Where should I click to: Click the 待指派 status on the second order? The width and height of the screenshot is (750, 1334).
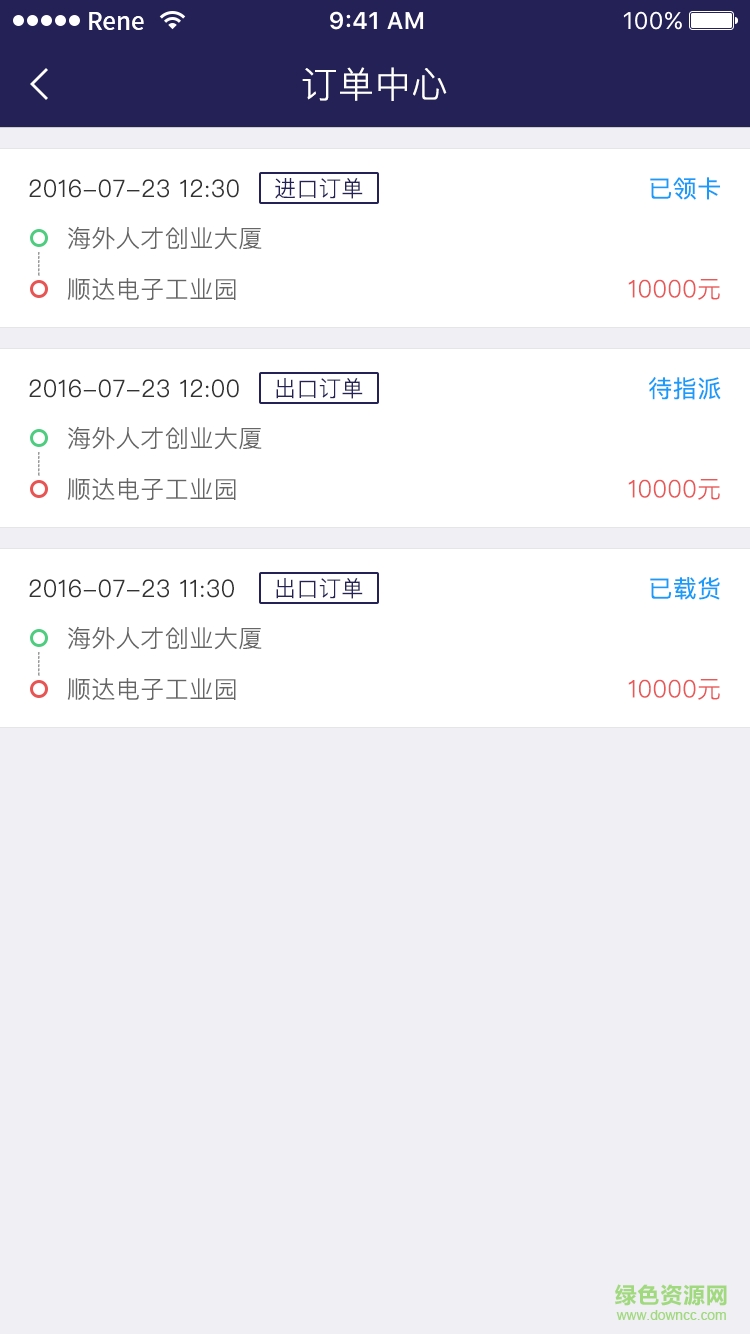tap(685, 388)
